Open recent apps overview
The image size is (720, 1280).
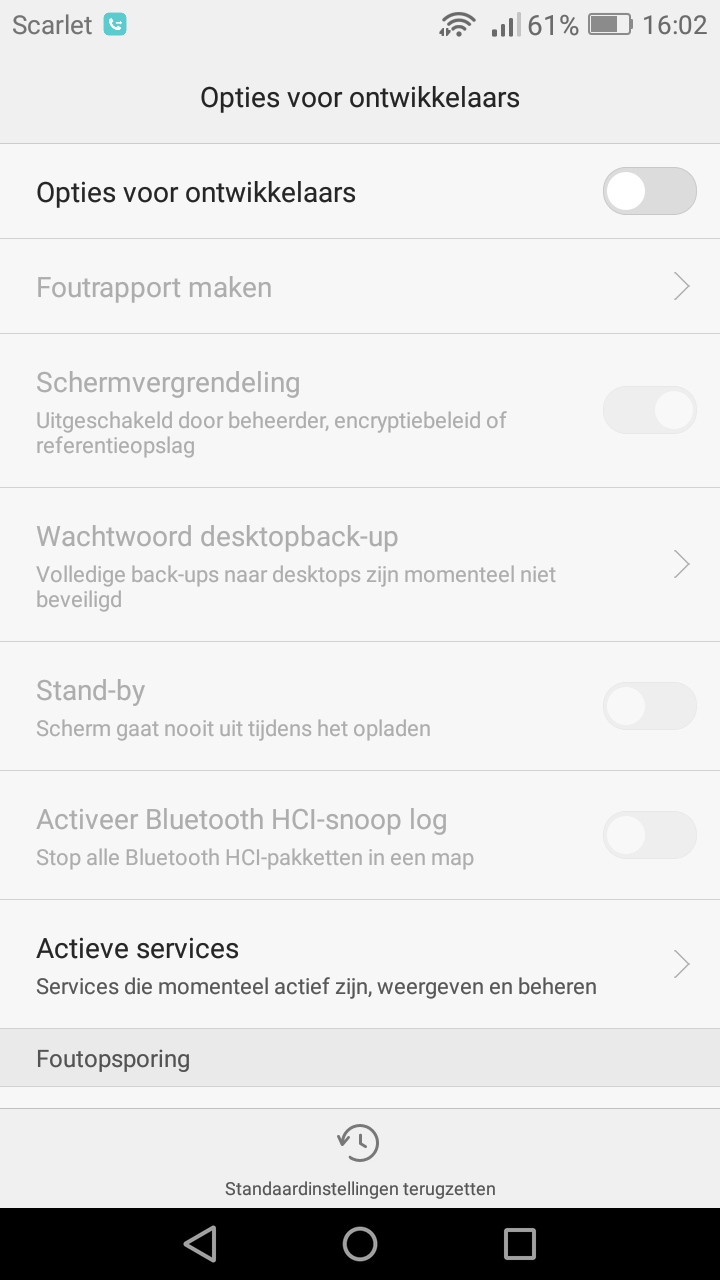pos(520,1244)
